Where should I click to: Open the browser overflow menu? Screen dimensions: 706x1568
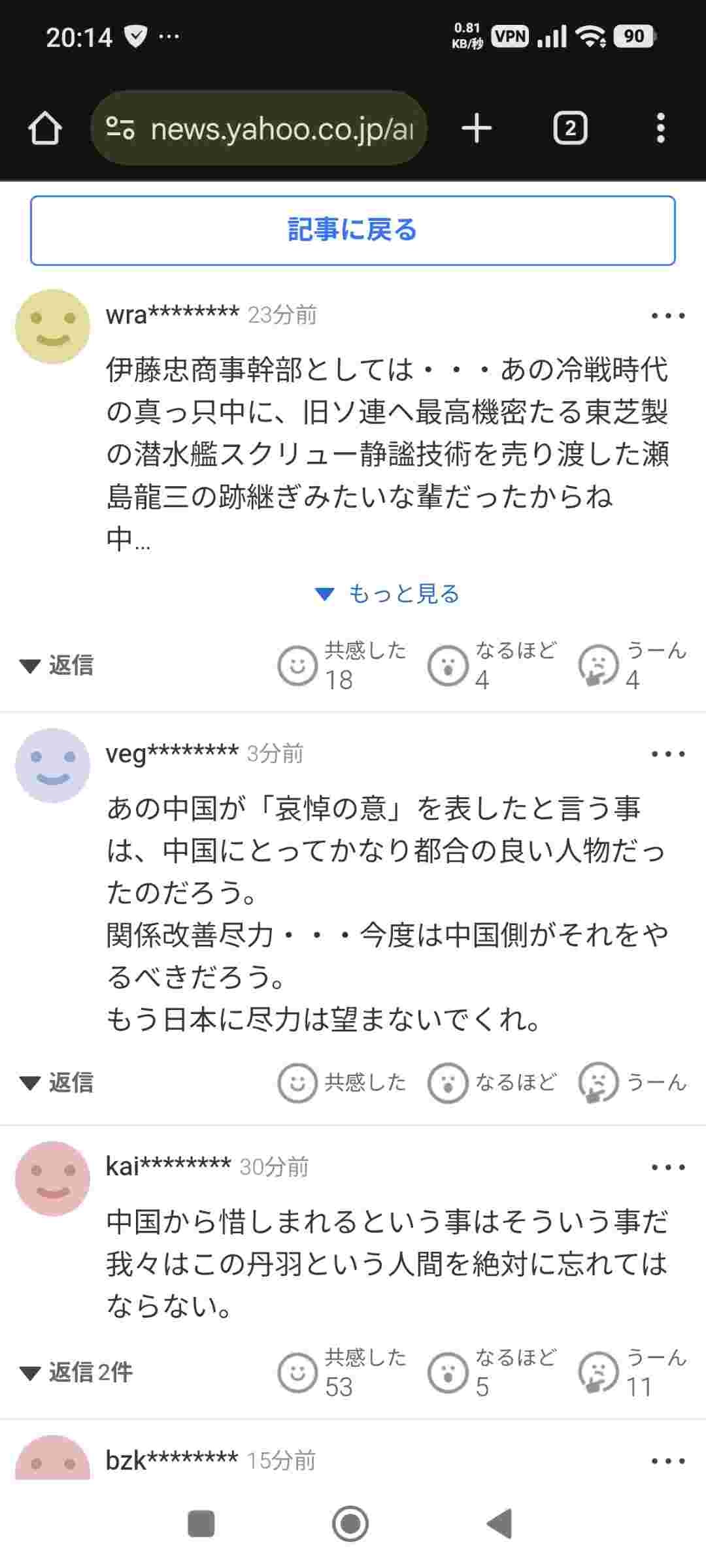pyautogui.click(x=660, y=128)
